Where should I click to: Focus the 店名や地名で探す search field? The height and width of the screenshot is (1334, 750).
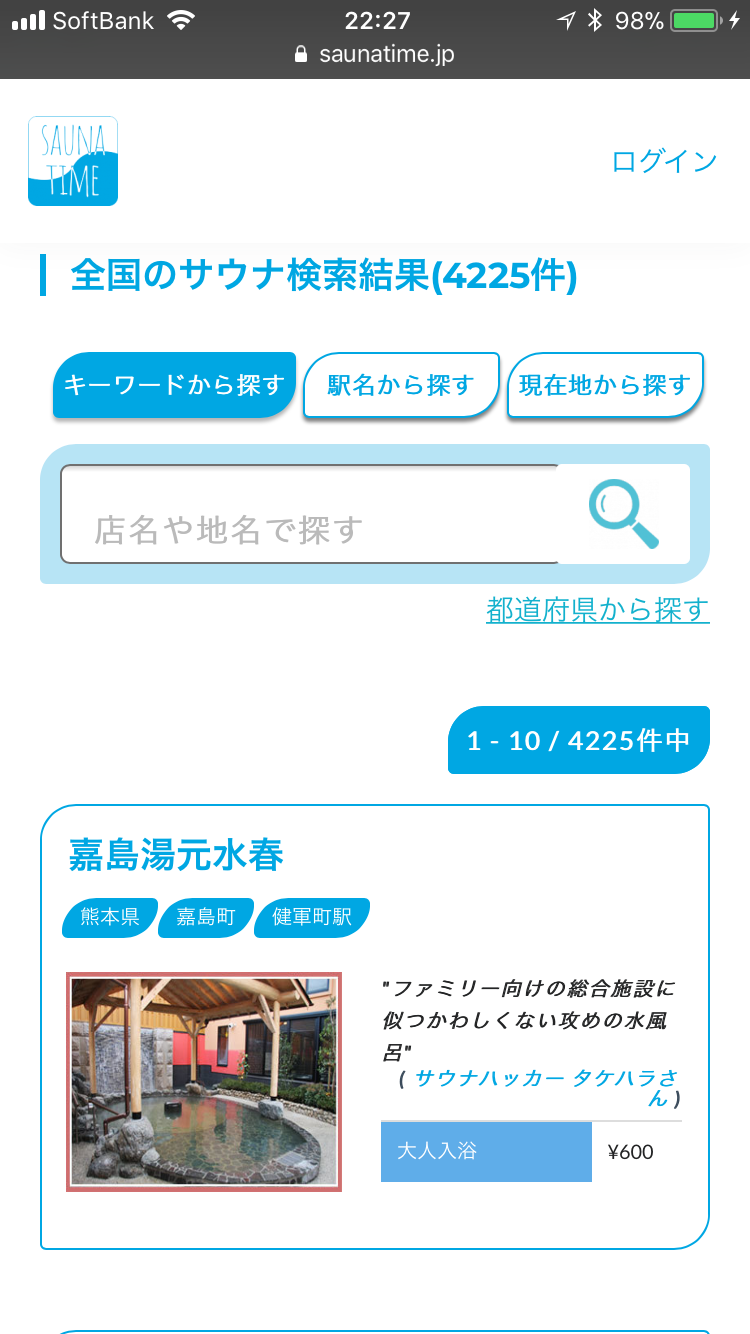pos(310,514)
